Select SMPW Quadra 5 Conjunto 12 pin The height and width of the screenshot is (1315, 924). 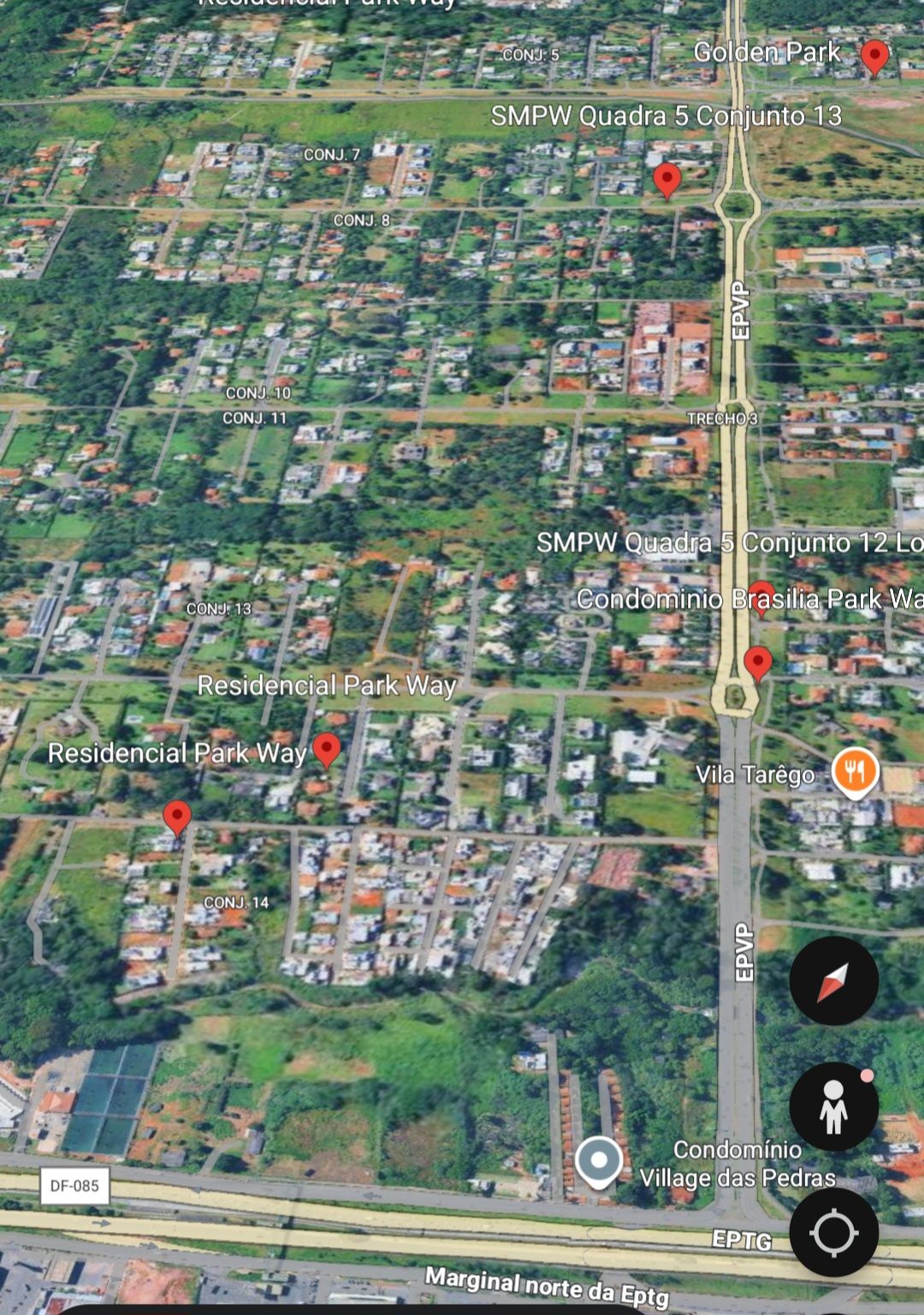click(x=761, y=594)
